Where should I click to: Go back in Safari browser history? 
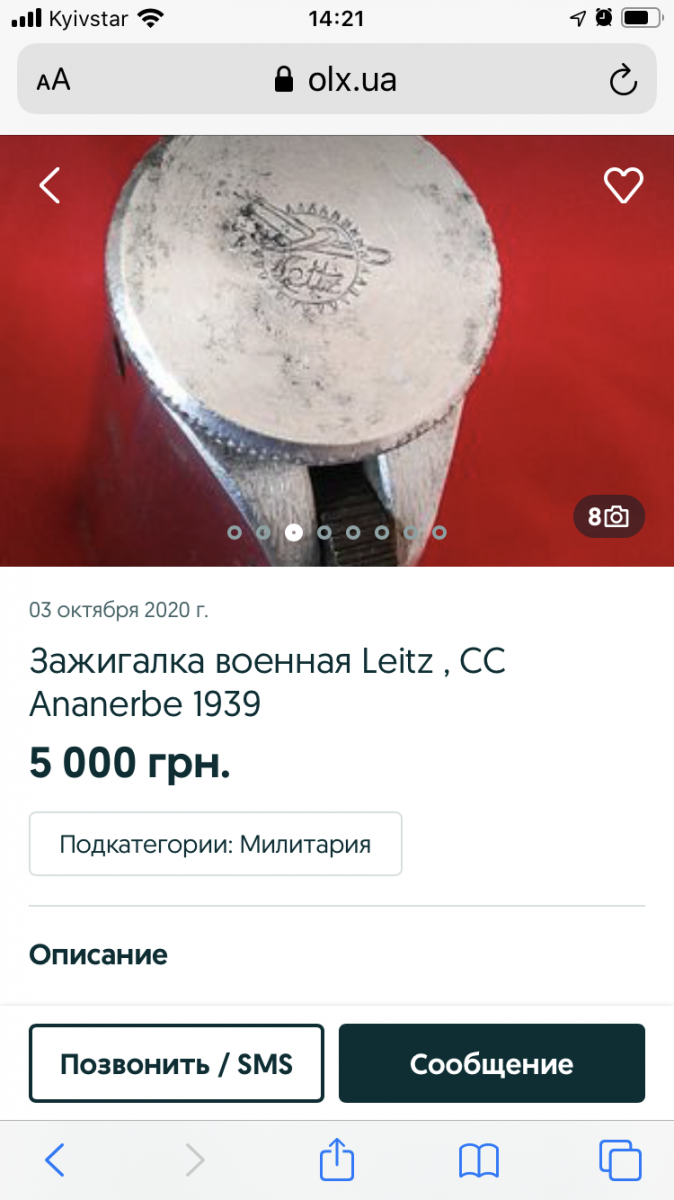coord(55,1160)
